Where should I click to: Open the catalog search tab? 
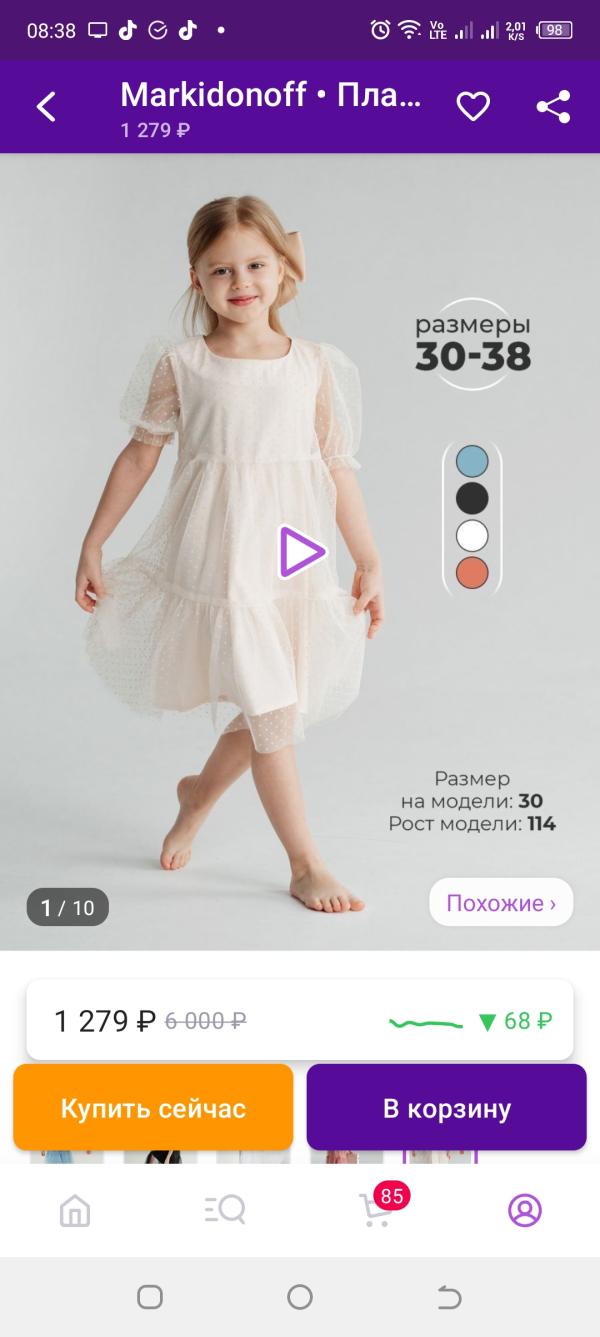point(225,1210)
